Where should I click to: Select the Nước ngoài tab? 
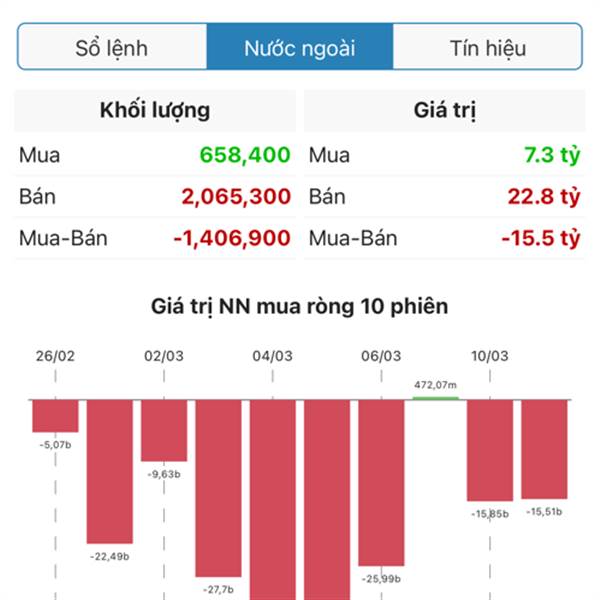(300, 47)
